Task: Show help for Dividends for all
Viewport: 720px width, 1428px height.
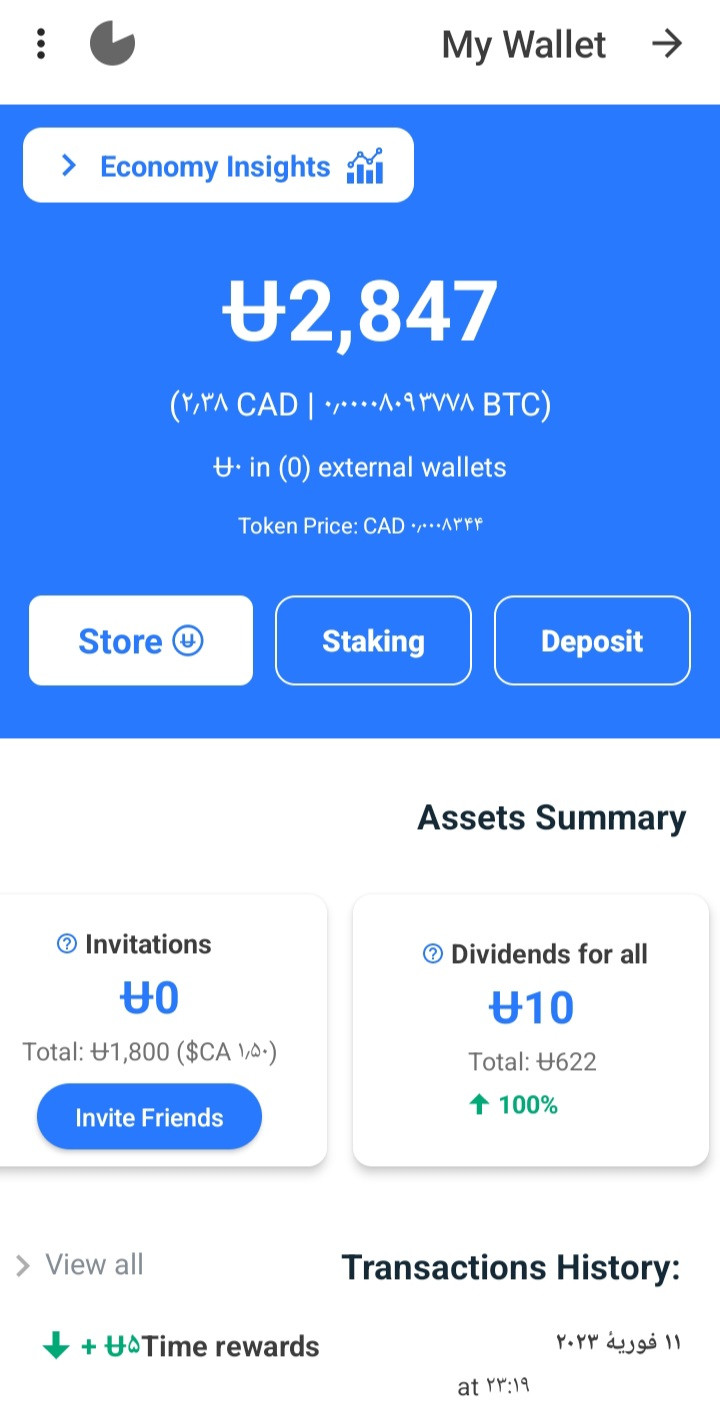Action: coord(433,954)
